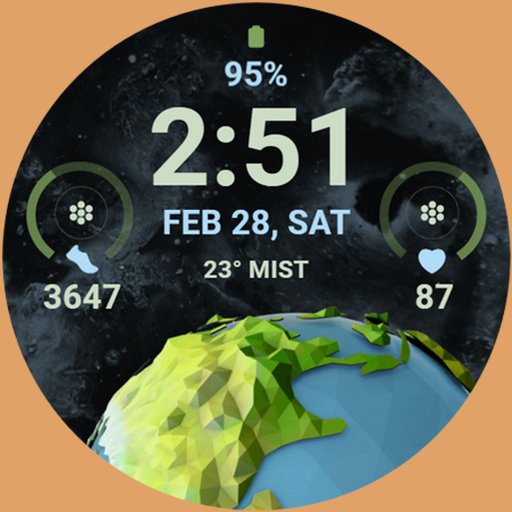Open the heart rate complication showing 87
This screenshot has width=512, height=512.
click(433, 237)
